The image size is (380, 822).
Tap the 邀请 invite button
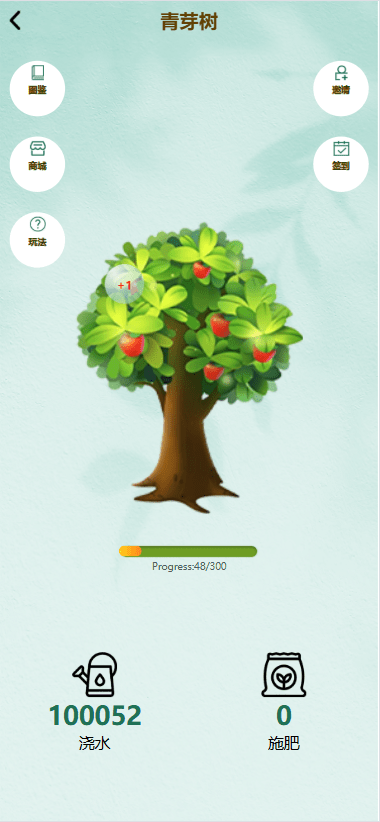click(x=341, y=89)
